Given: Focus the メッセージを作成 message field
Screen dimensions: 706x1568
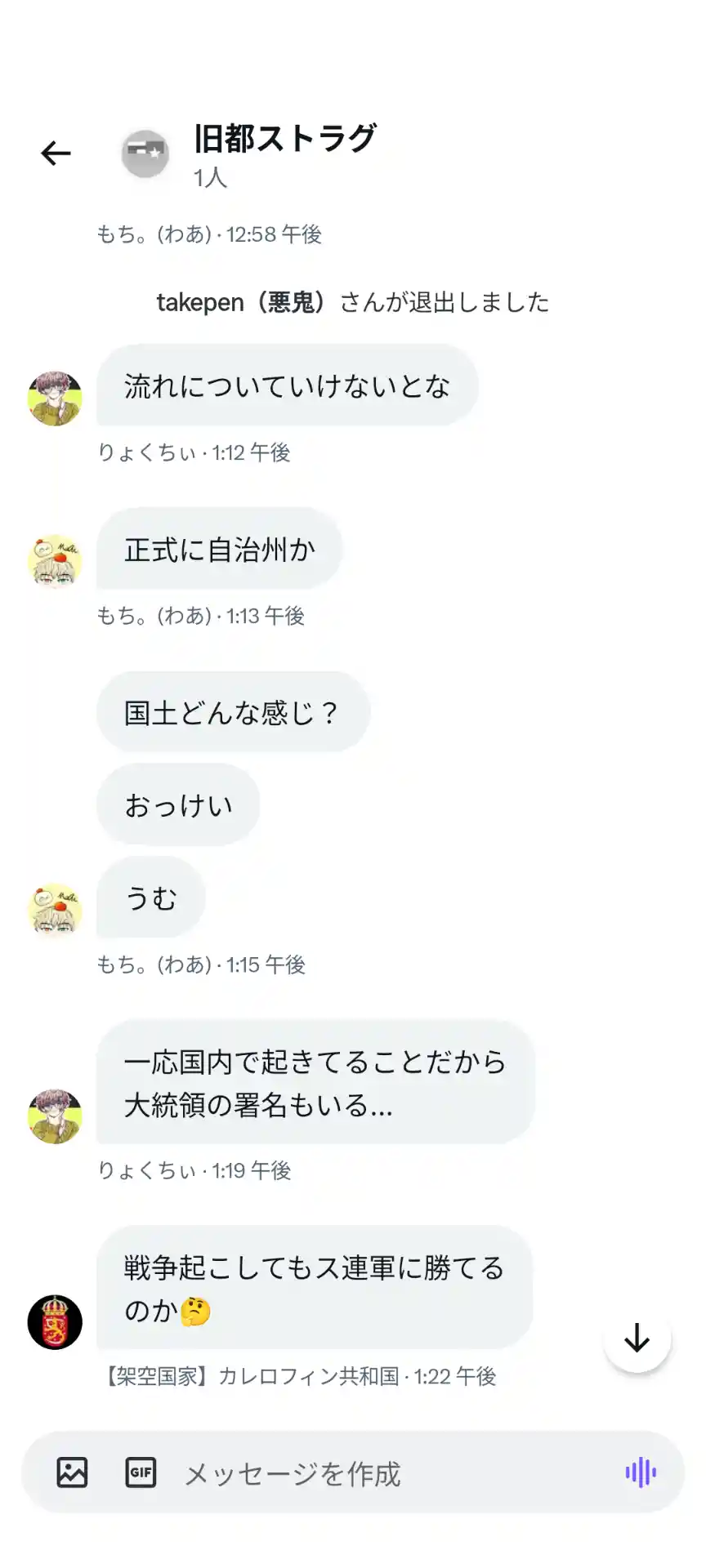Looking at the screenshot, I should point(384,1473).
